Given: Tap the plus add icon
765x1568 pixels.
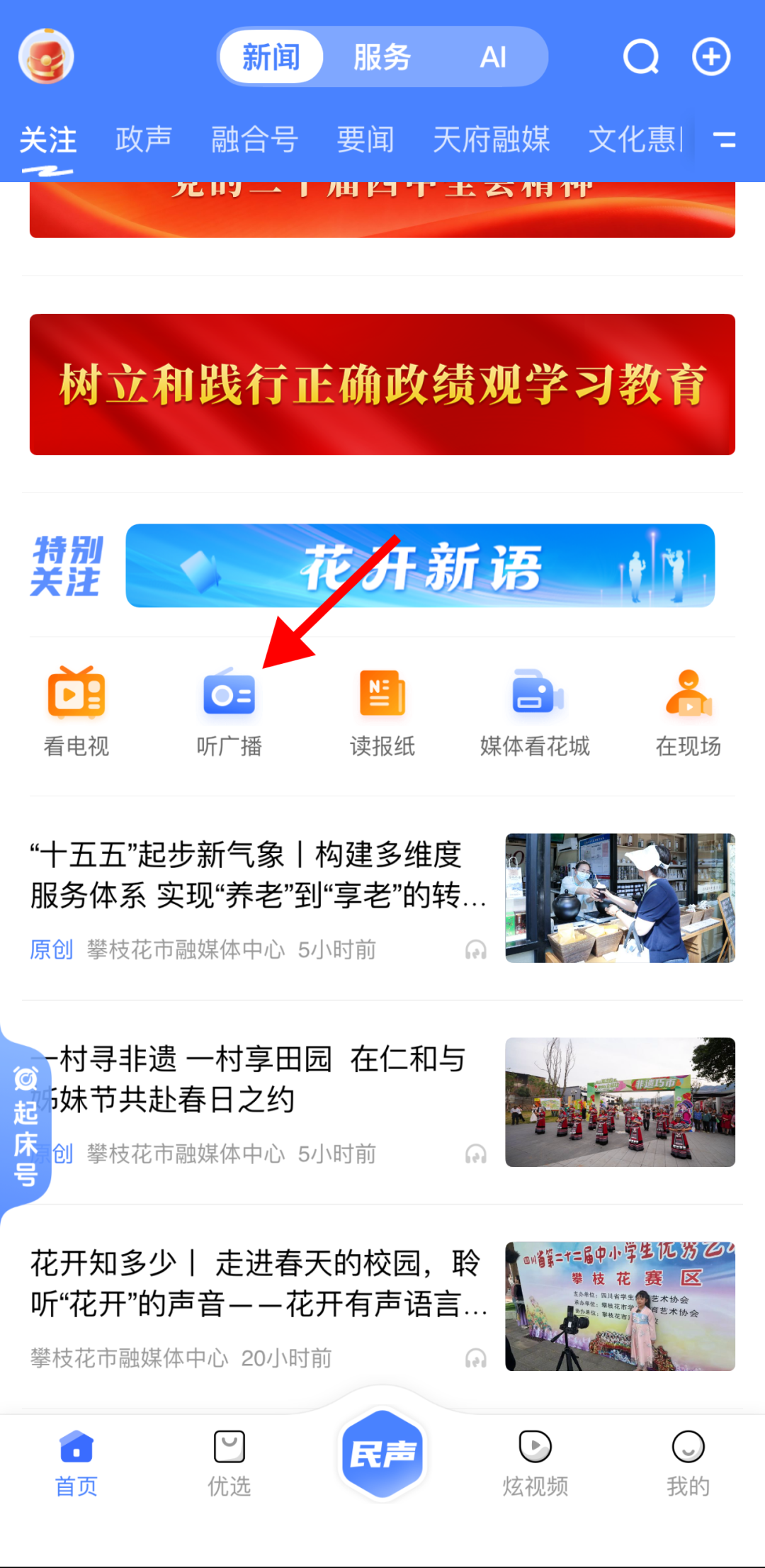Looking at the screenshot, I should 711,57.
